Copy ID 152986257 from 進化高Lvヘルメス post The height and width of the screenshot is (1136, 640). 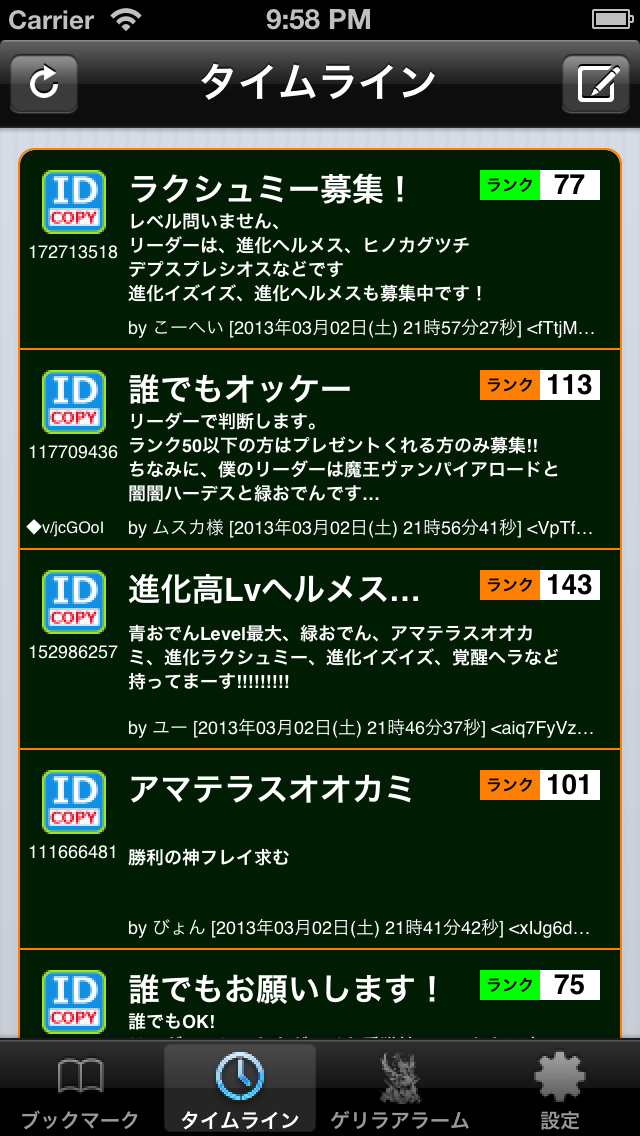(x=74, y=603)
